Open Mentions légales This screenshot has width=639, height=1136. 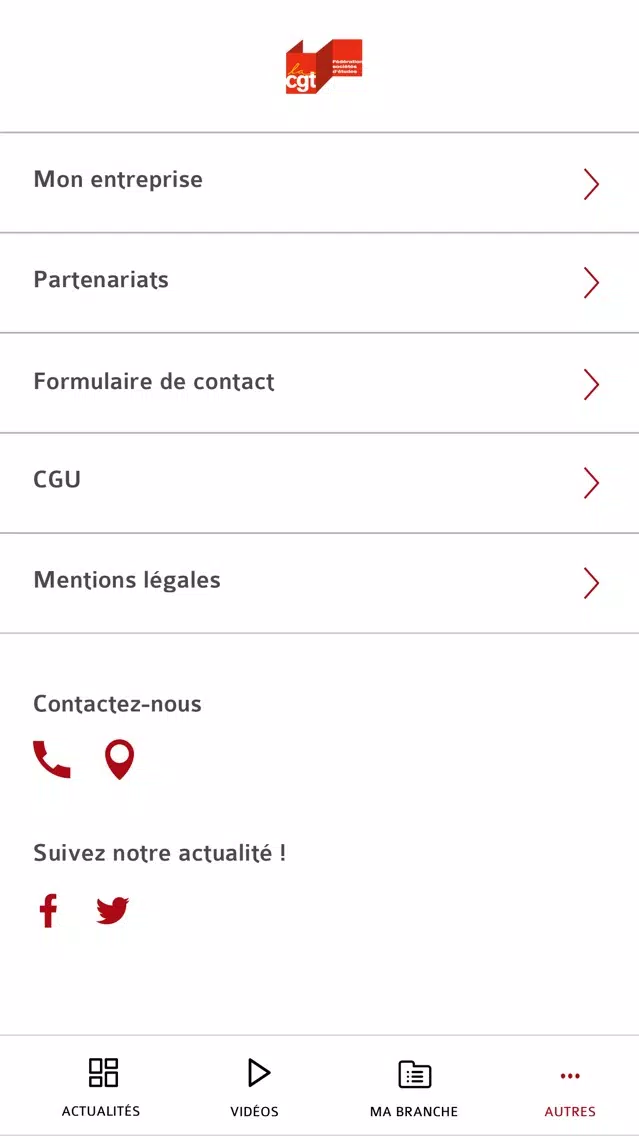tap(320, 583)
